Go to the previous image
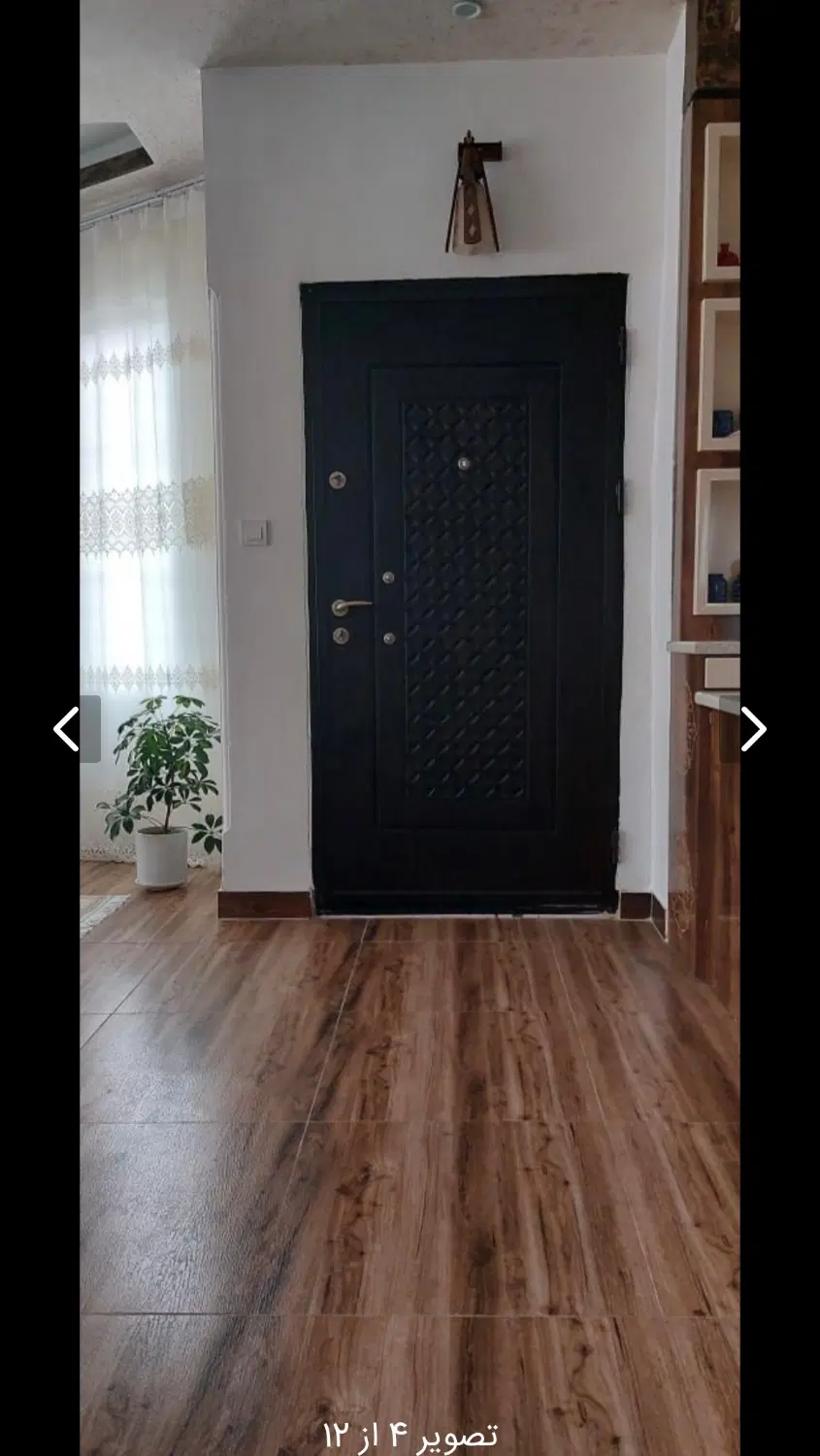Image resolution: width=820 pixels, height=1456 pixels. click(x=66, y=729)
